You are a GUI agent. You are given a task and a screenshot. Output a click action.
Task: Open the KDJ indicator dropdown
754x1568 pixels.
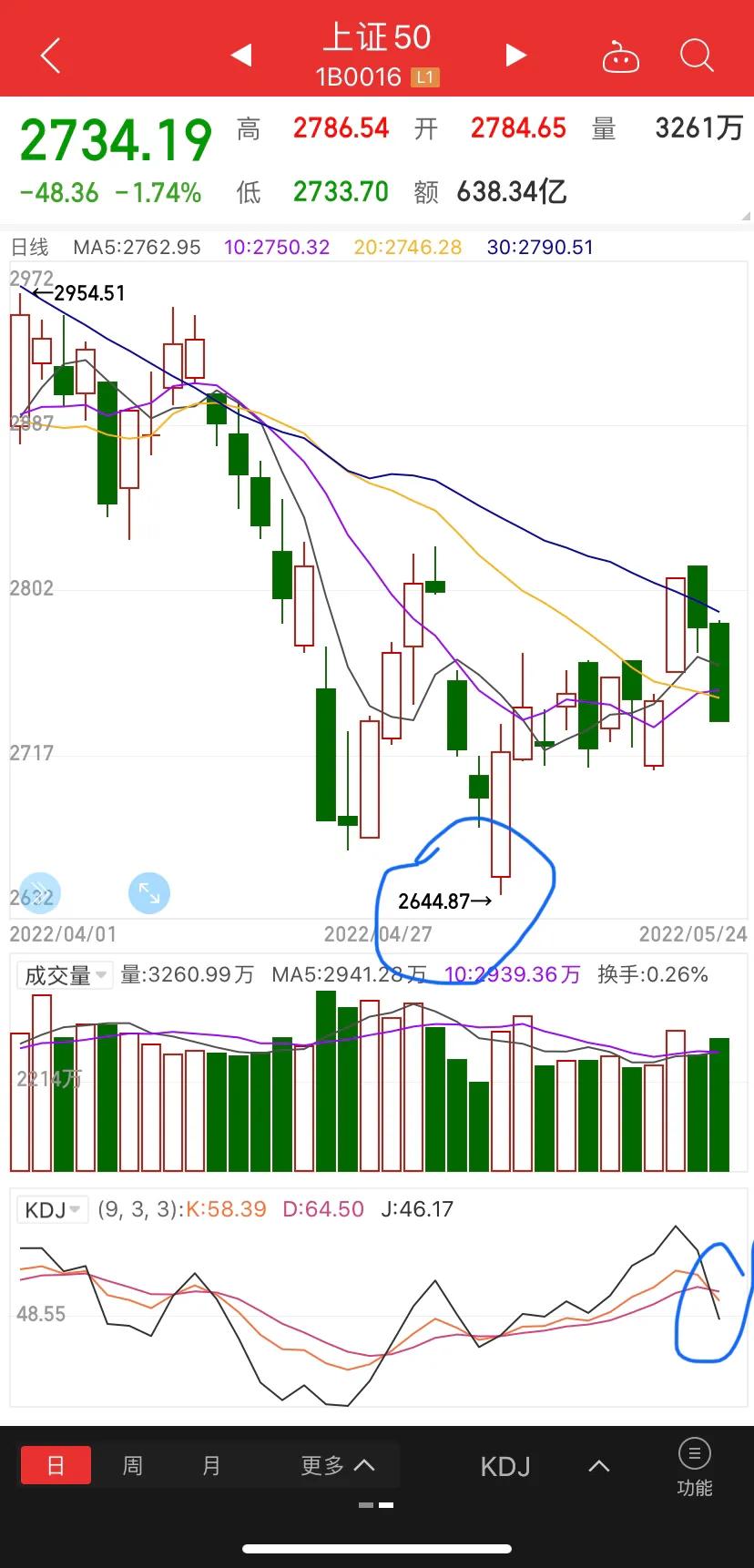[52, 1208]
